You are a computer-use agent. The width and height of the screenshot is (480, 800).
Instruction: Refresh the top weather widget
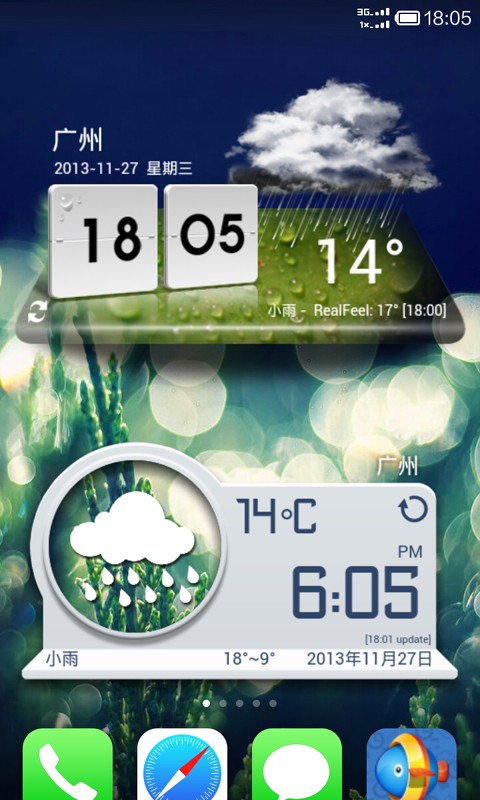click(x=37, y=311)
